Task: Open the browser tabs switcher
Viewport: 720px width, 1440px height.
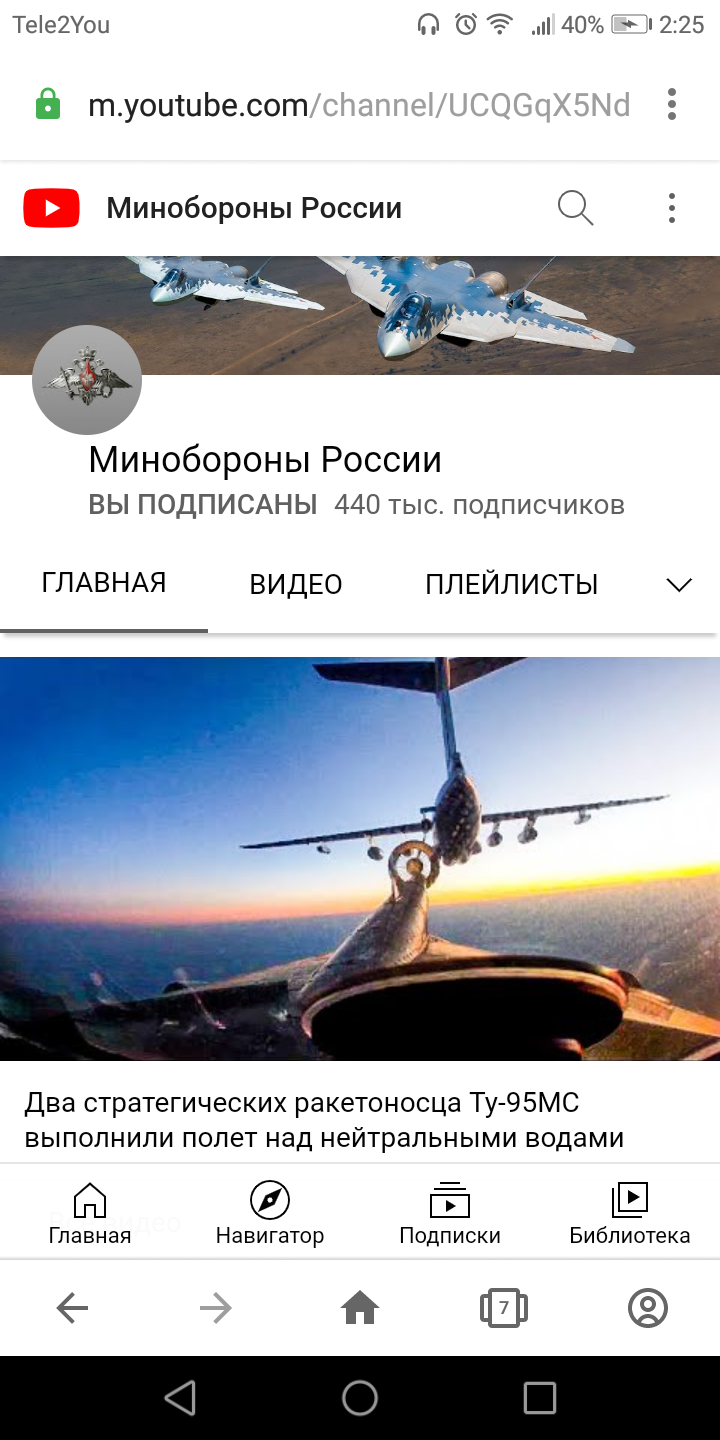Action: [504, 1307]
